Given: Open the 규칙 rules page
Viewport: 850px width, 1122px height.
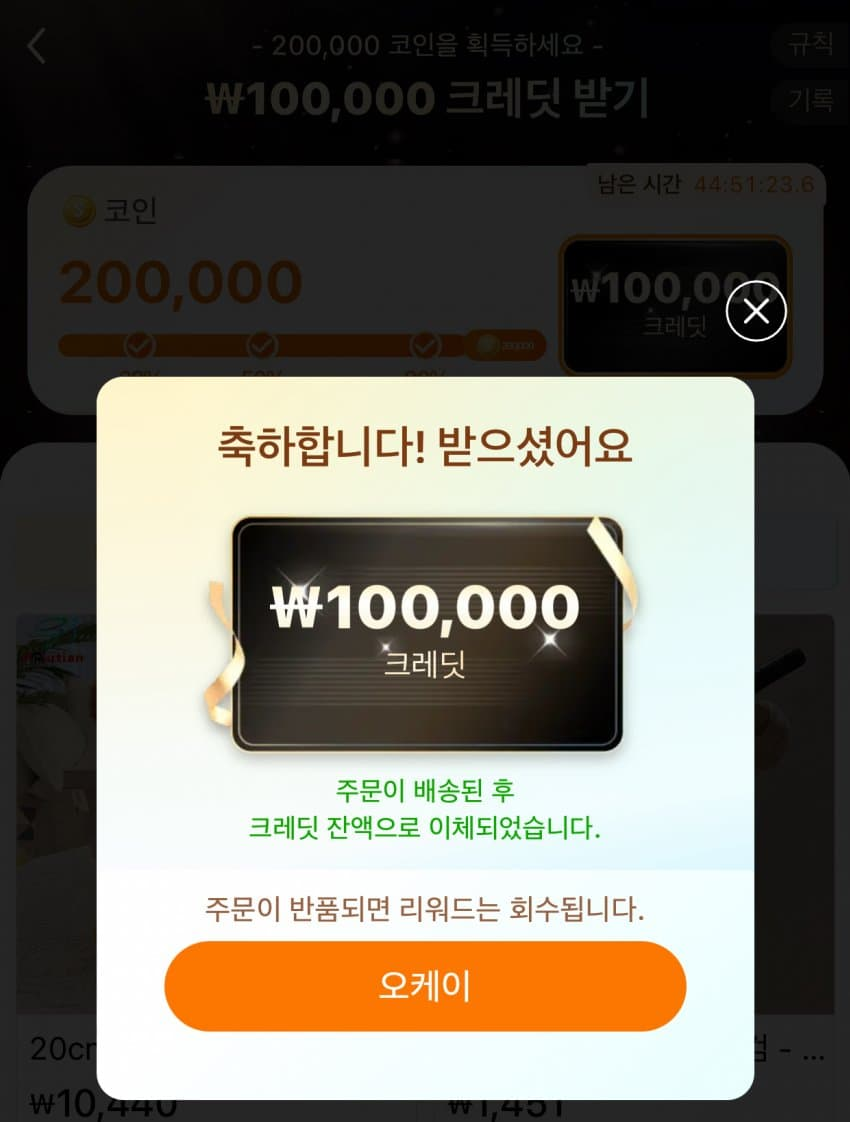Looking at the screenshot, I should point(809,44).
